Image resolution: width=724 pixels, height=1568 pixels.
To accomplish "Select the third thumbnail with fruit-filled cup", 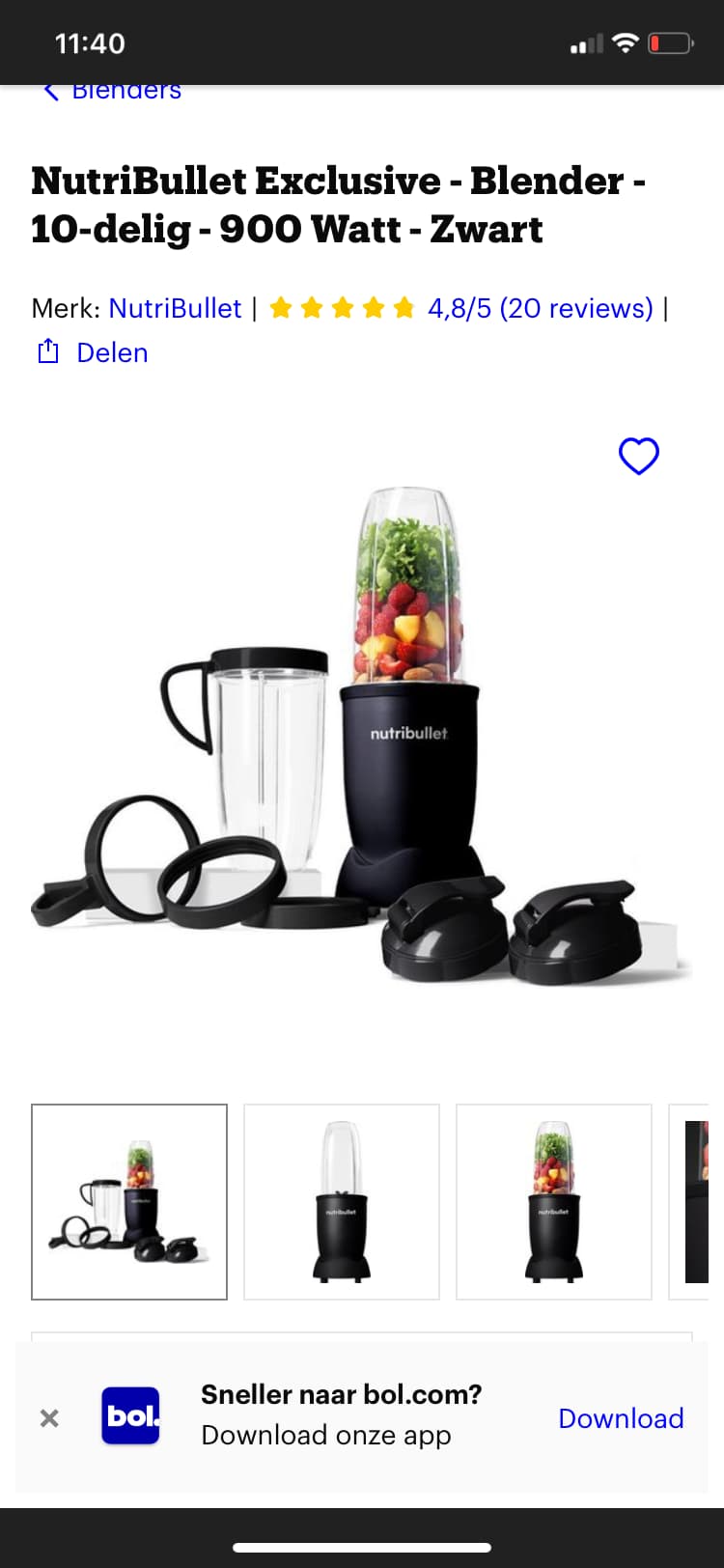I will (x=554, y=1202).
